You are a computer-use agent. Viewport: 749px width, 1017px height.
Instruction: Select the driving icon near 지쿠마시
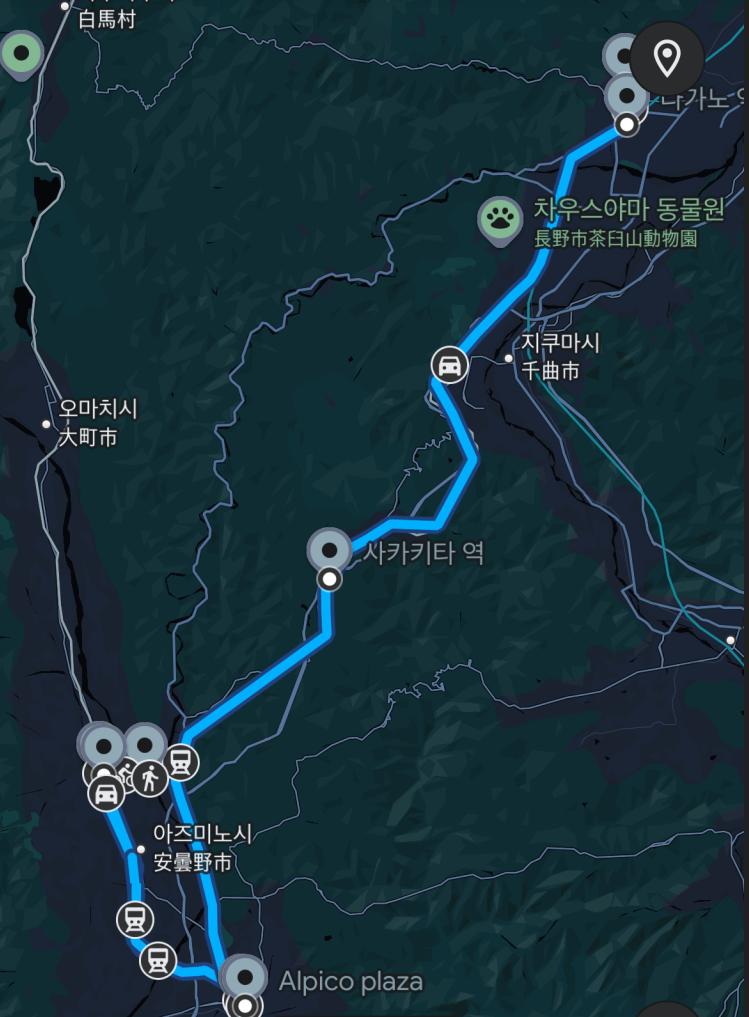tap(450, 364)
